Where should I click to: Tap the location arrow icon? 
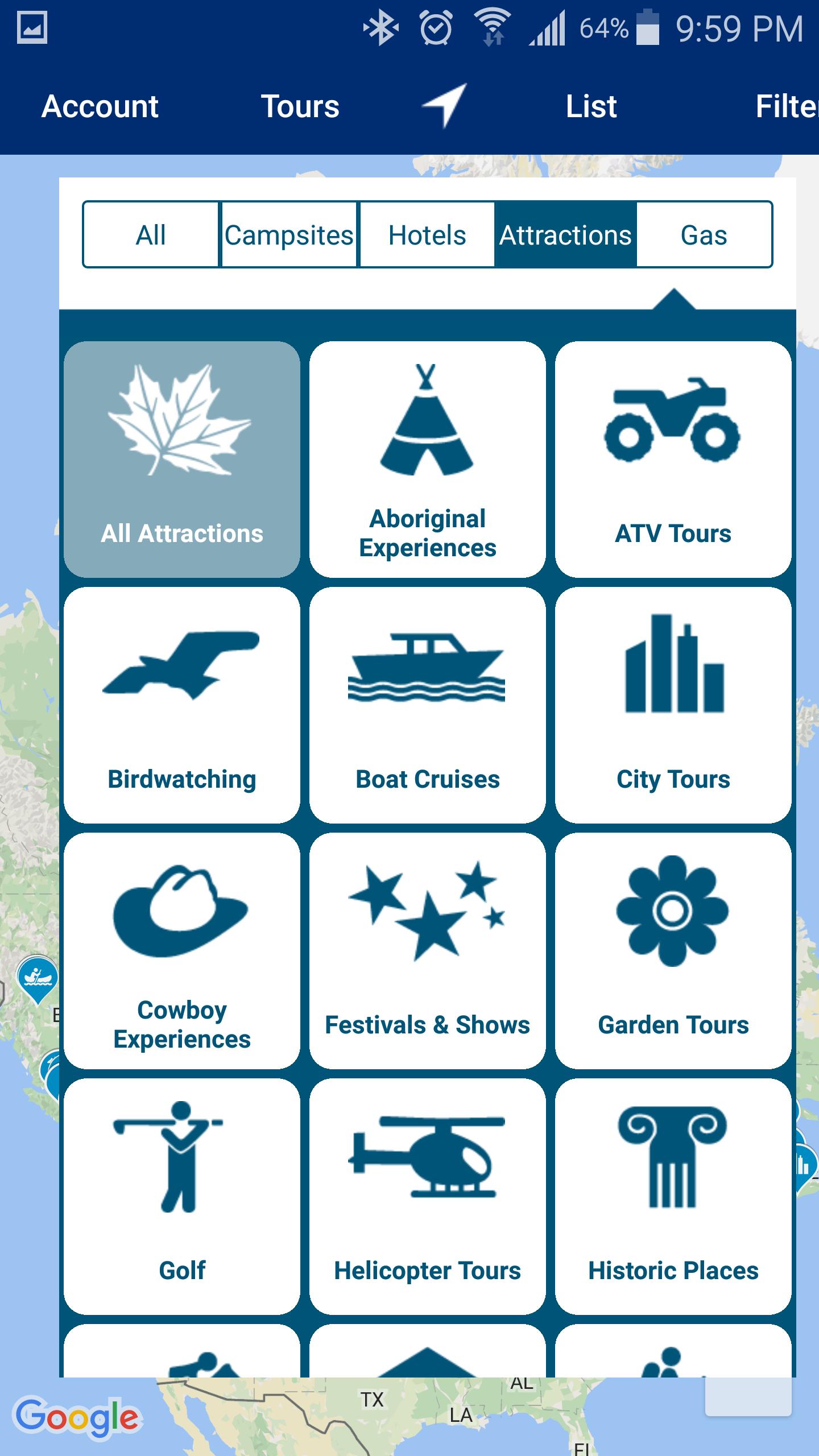445,105
